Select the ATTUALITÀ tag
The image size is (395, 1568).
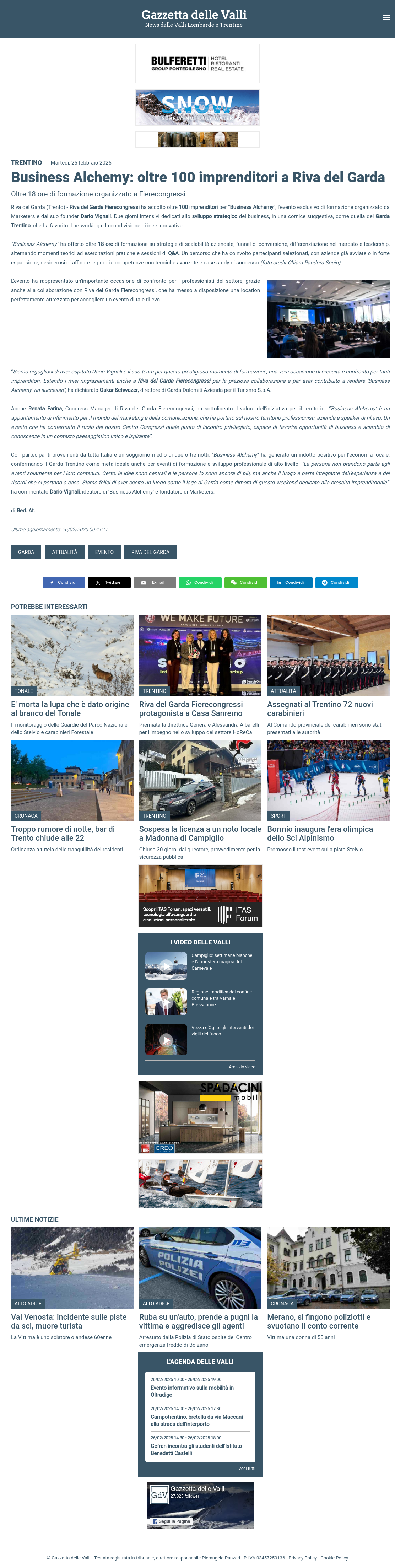65,552
